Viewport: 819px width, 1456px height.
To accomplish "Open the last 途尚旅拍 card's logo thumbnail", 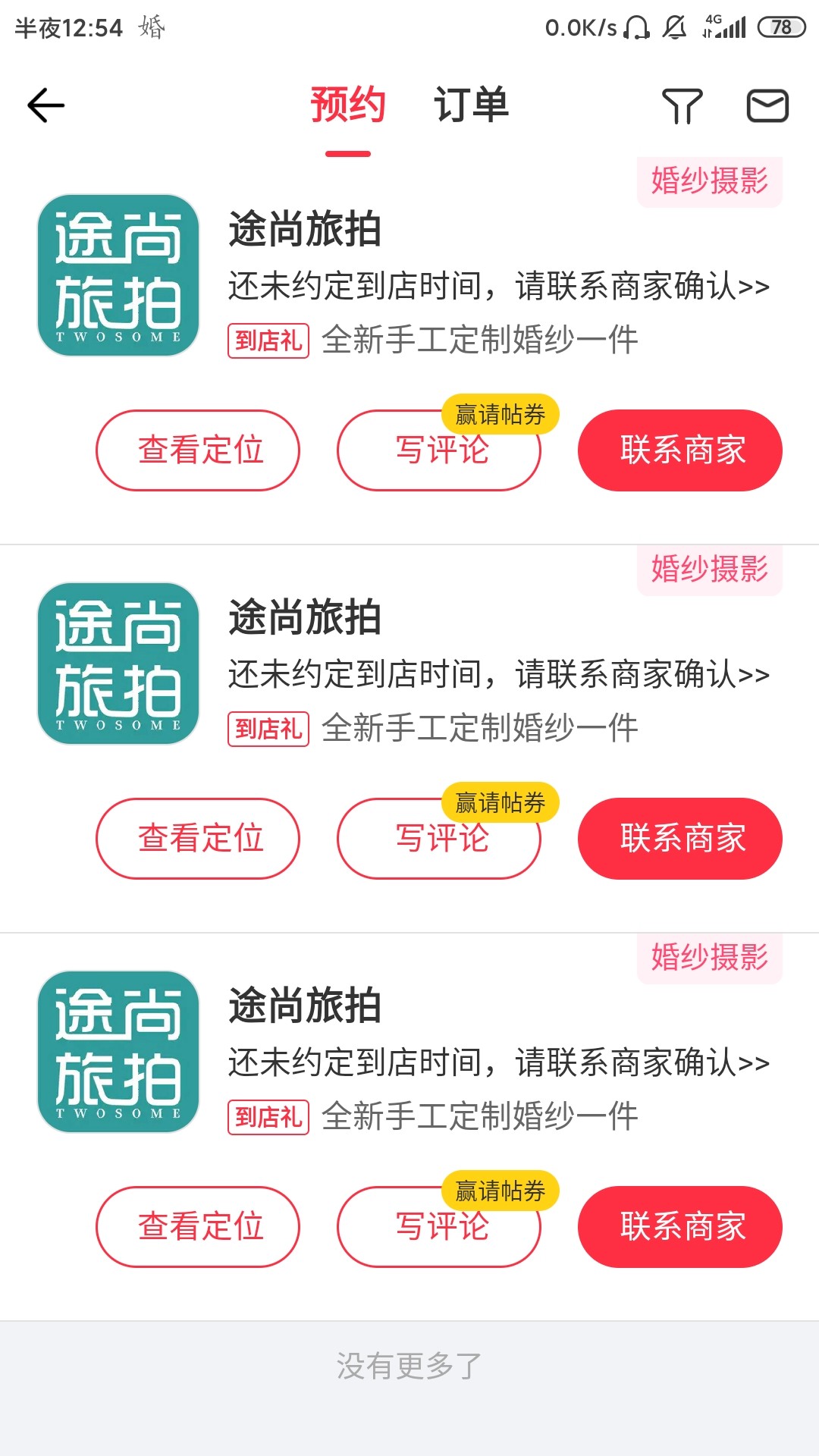I will 118,1052.
